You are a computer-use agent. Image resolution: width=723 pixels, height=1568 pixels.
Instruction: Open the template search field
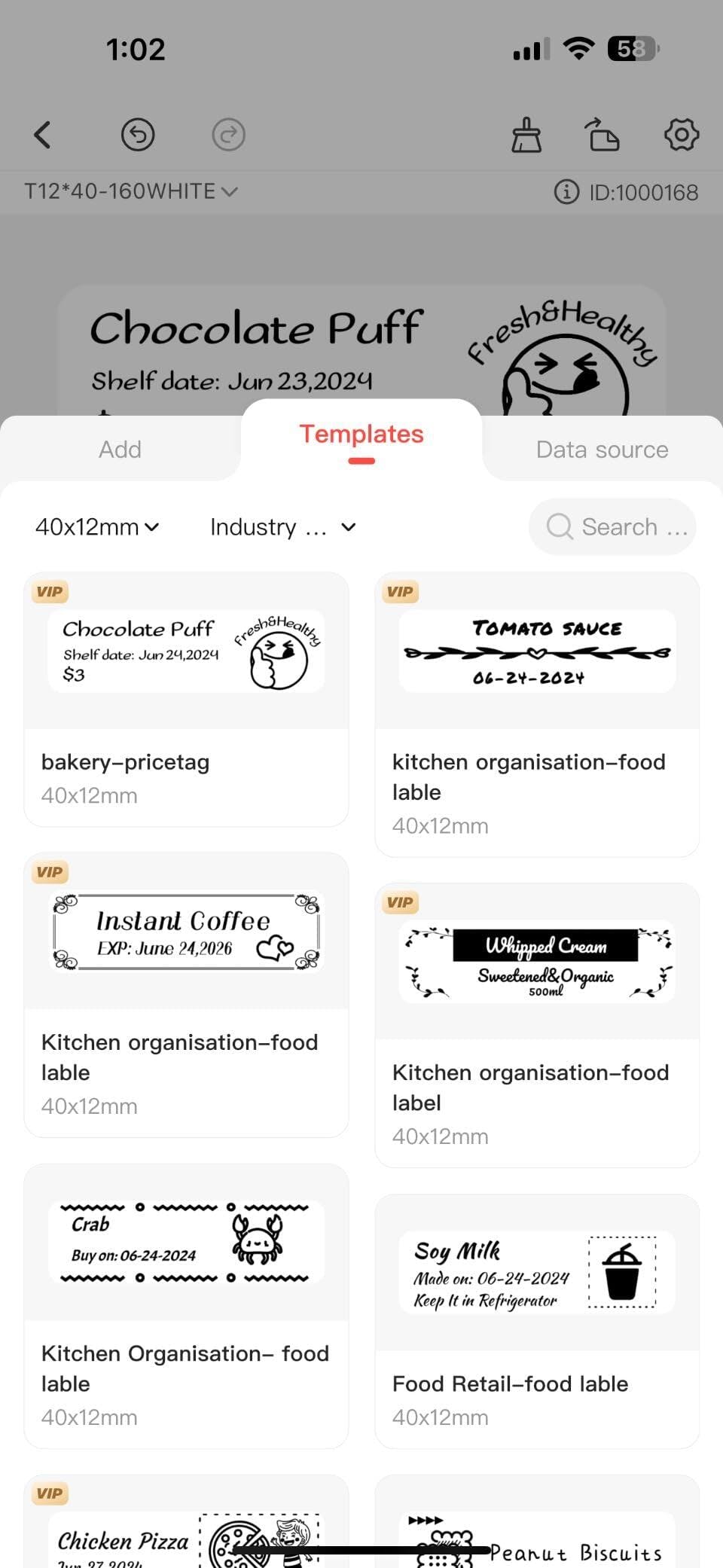[x=612, y=527]
